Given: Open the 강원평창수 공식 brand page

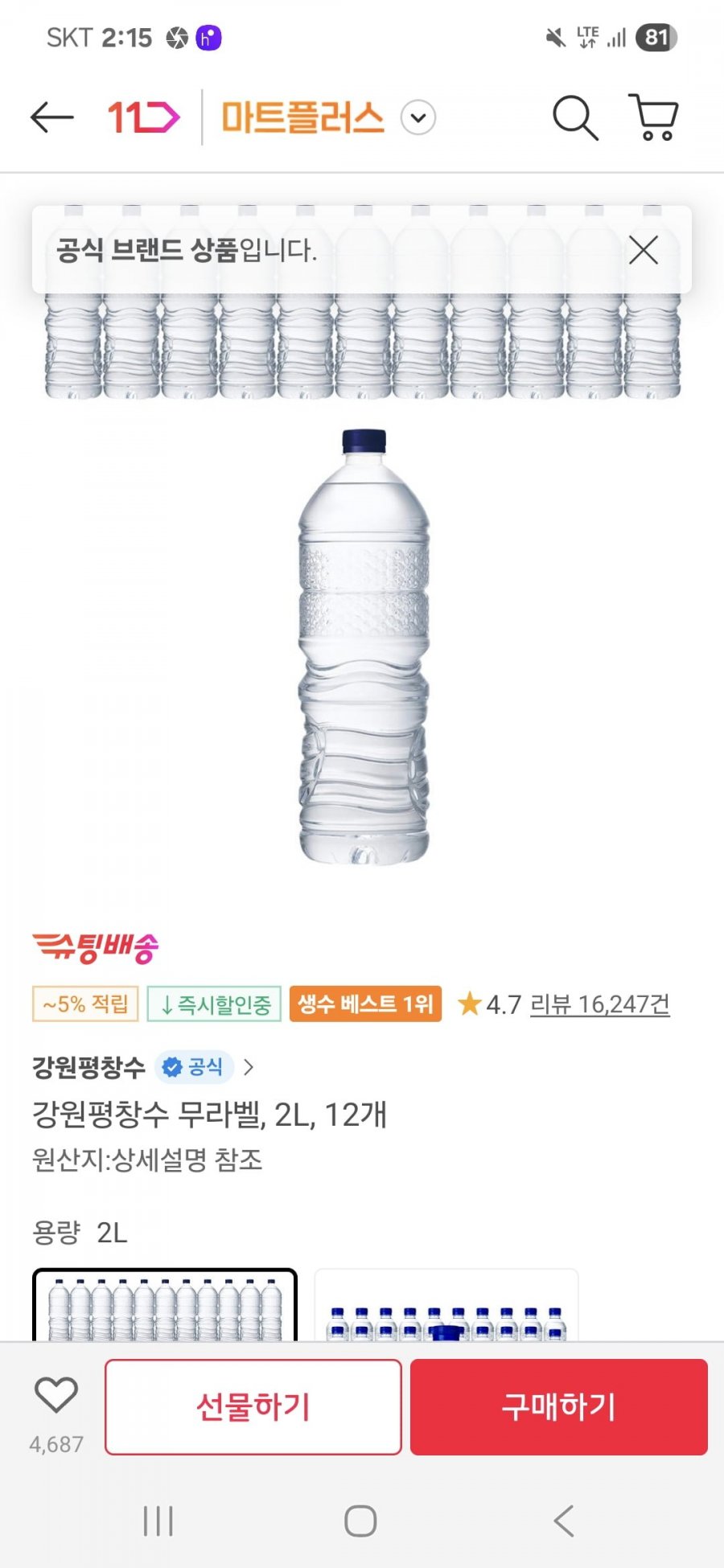Looking at the screenshot, I should pyautogui.click(x=142, y=1067).
